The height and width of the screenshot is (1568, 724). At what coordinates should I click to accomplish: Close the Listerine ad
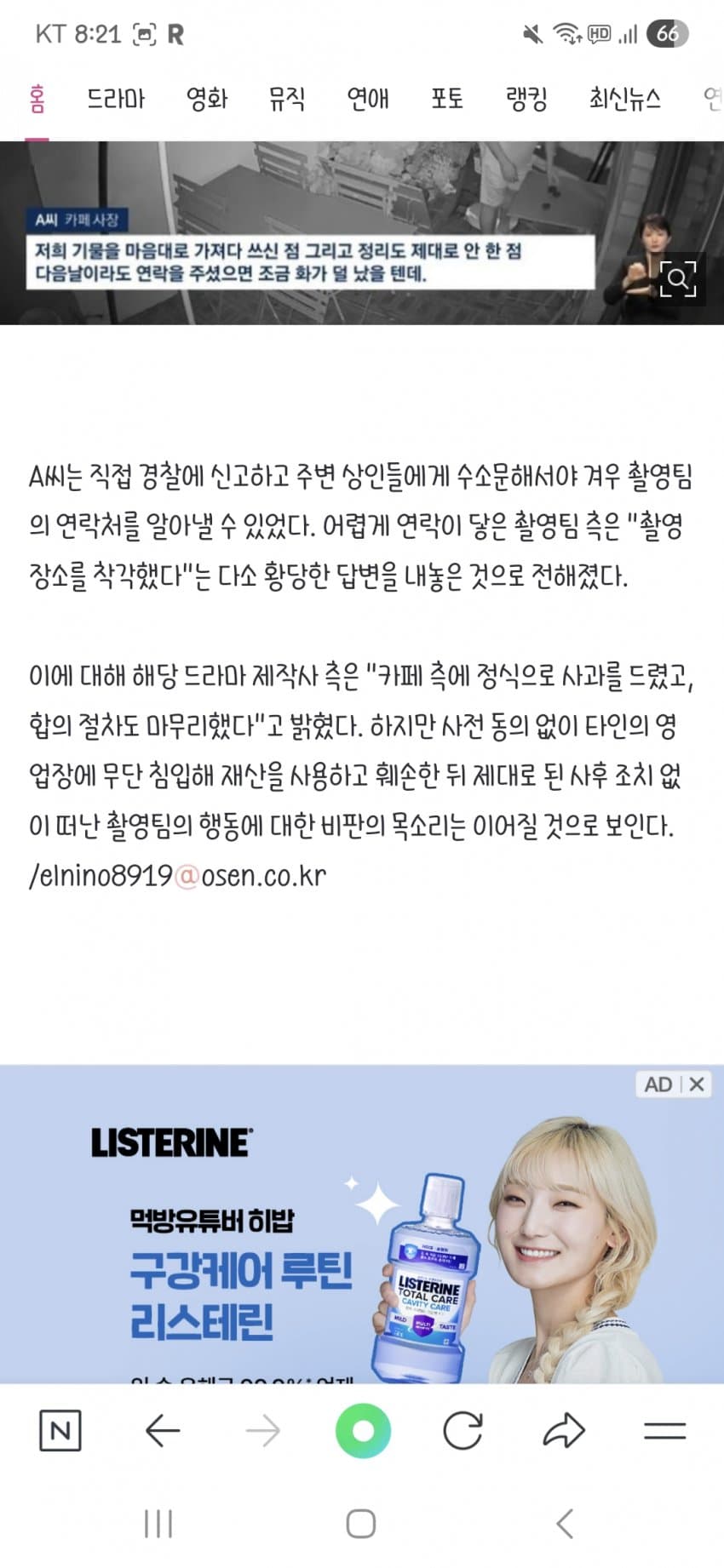coord(697,1084)
